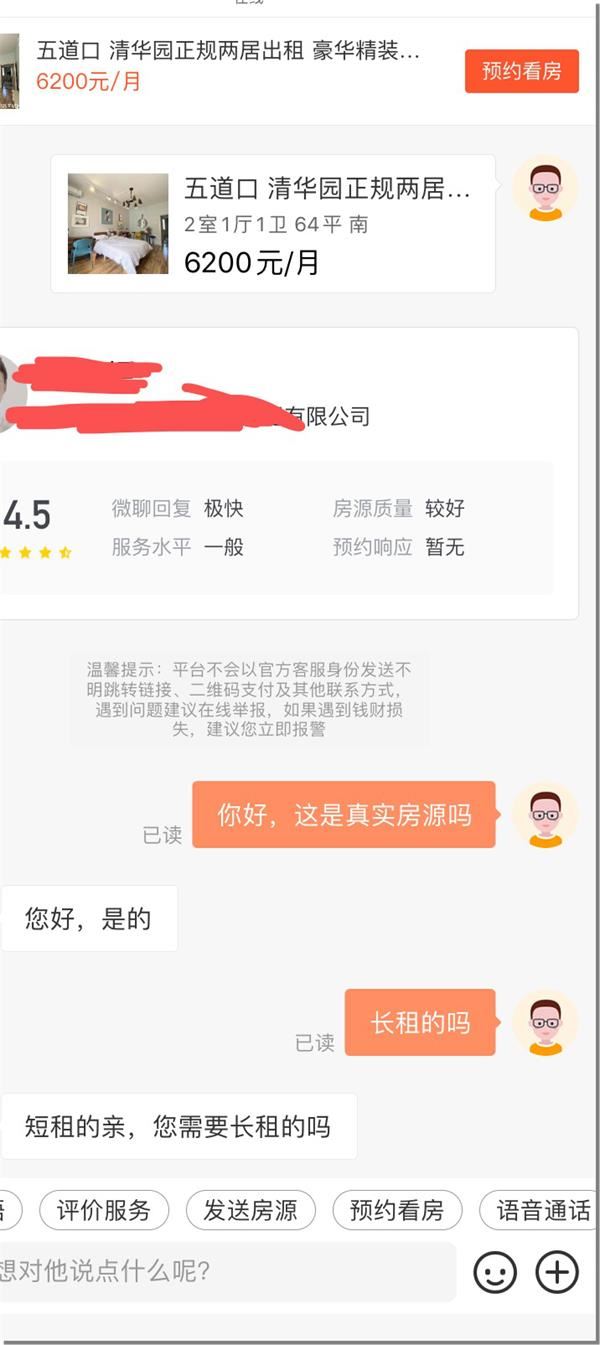Choose the 预约看房 chip above the input
The height and width of the screenshot is (1345, 600).
click(397, 1211)
